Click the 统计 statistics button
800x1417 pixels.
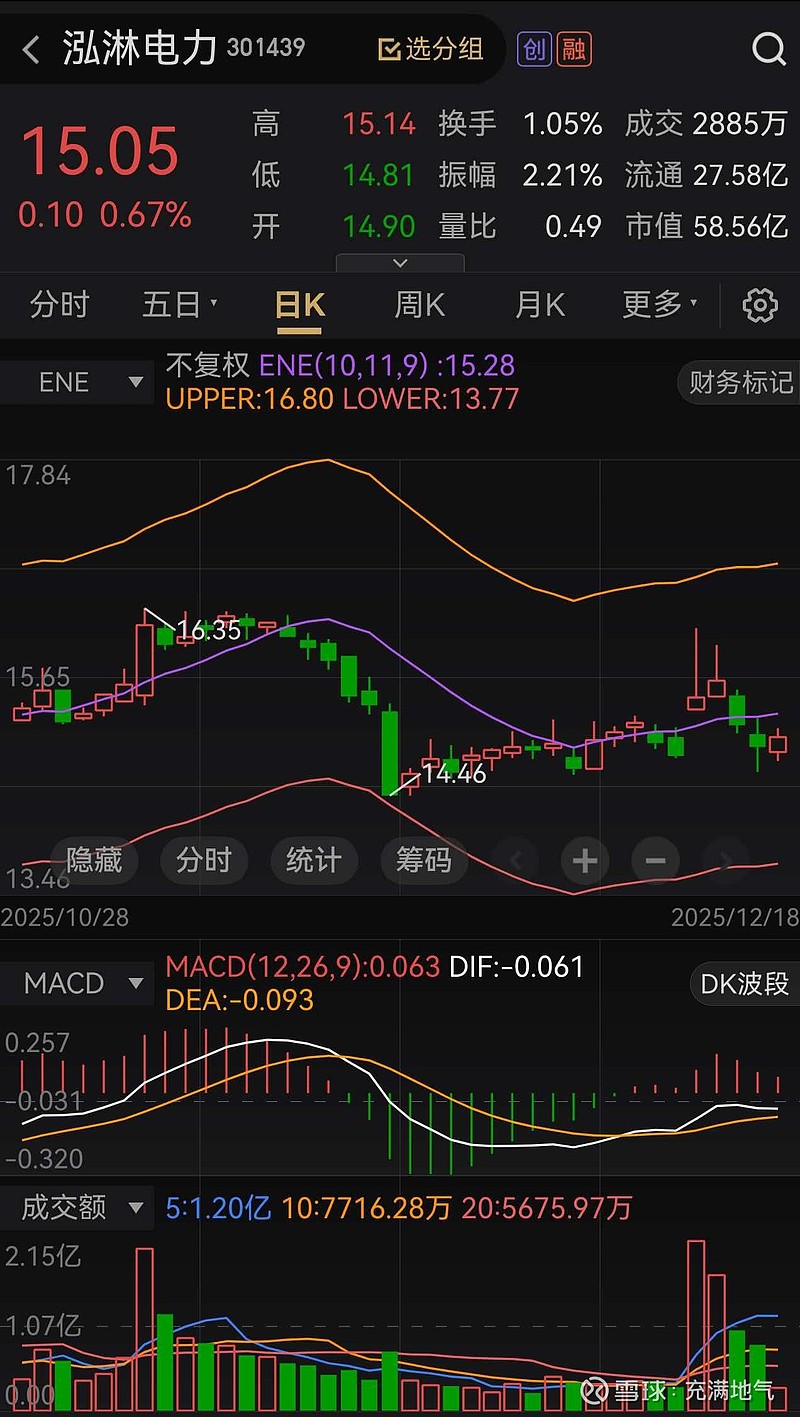coord(314,861)
